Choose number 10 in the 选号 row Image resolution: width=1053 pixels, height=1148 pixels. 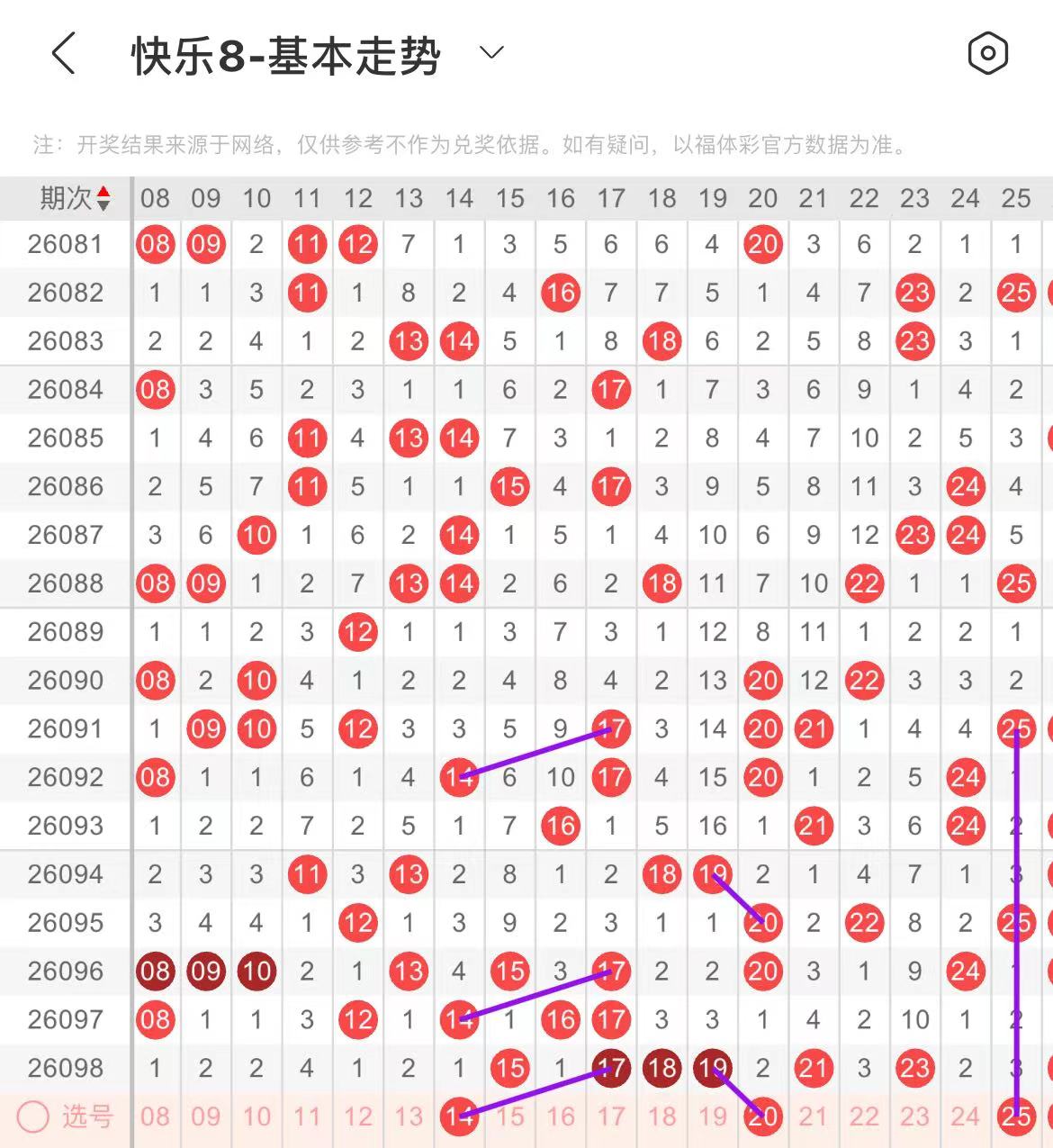[256, 1117]
